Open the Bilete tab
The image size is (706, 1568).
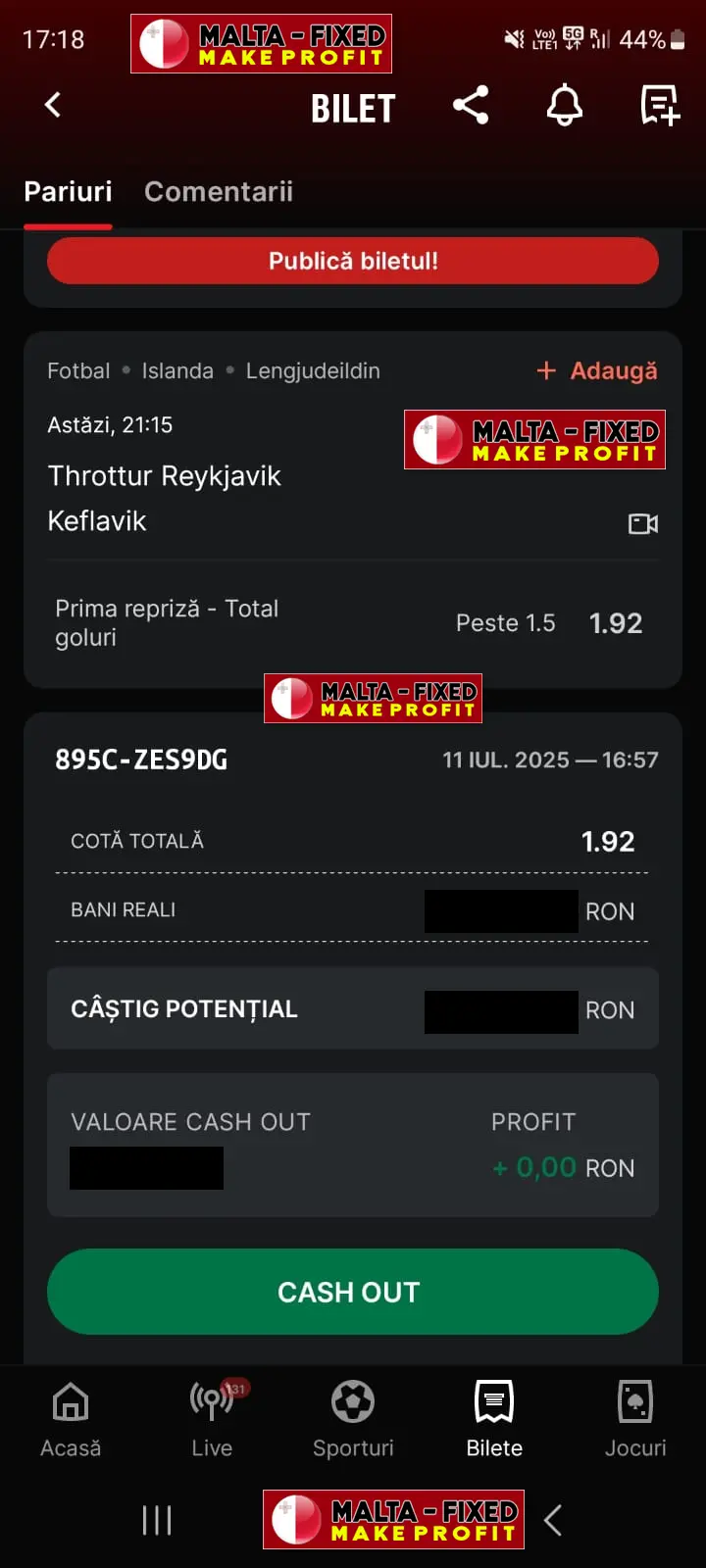point(494,1420)
